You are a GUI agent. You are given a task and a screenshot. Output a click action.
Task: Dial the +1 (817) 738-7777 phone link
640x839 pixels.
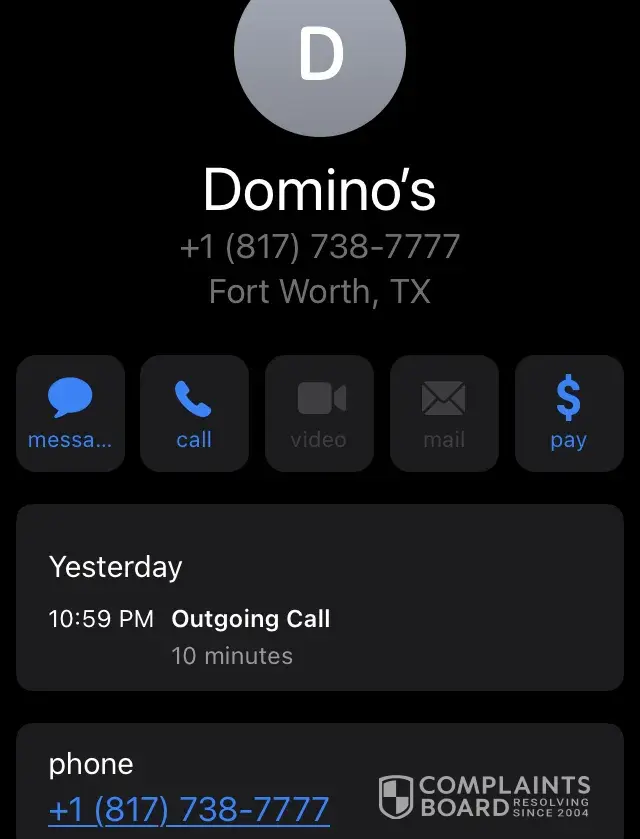coord(189,809)
